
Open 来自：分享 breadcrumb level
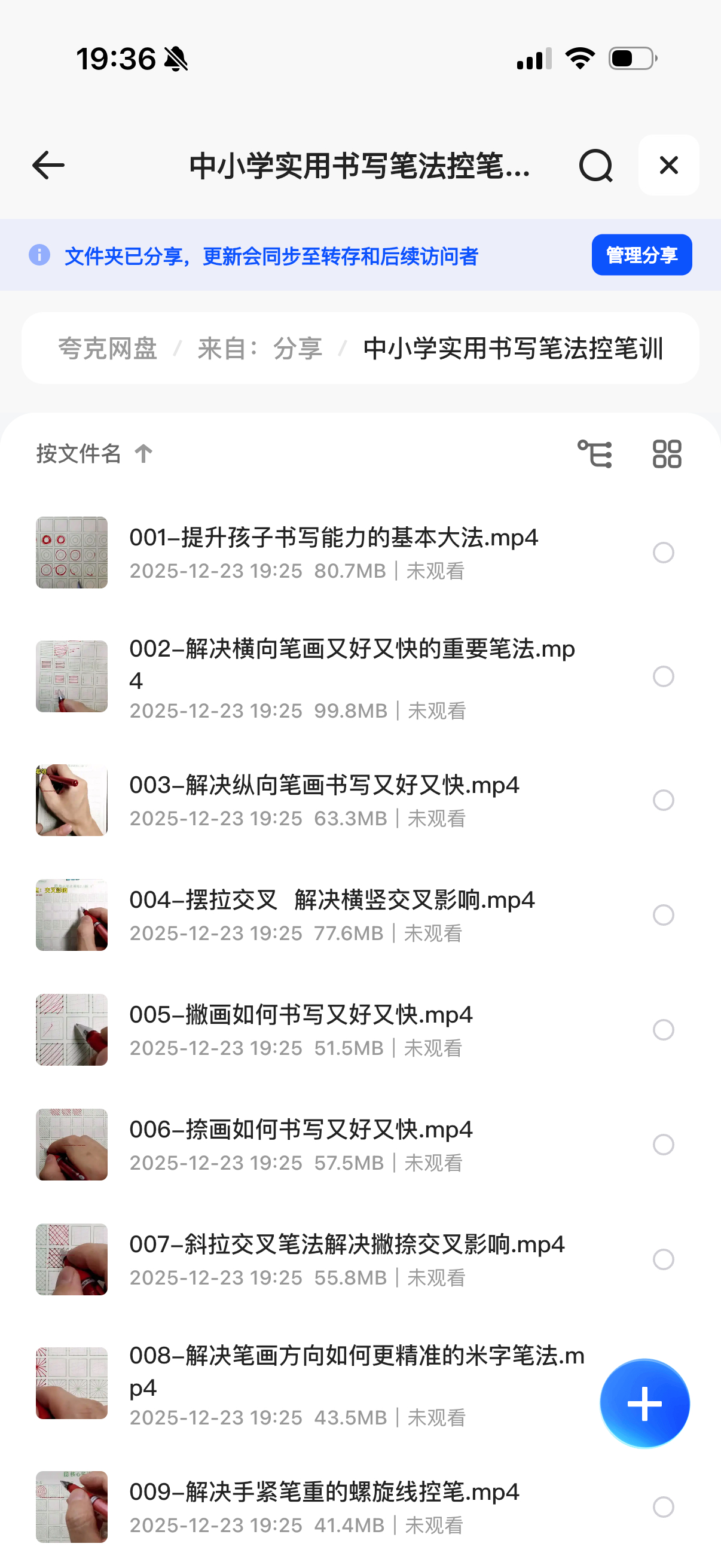[x=260, y=349]
